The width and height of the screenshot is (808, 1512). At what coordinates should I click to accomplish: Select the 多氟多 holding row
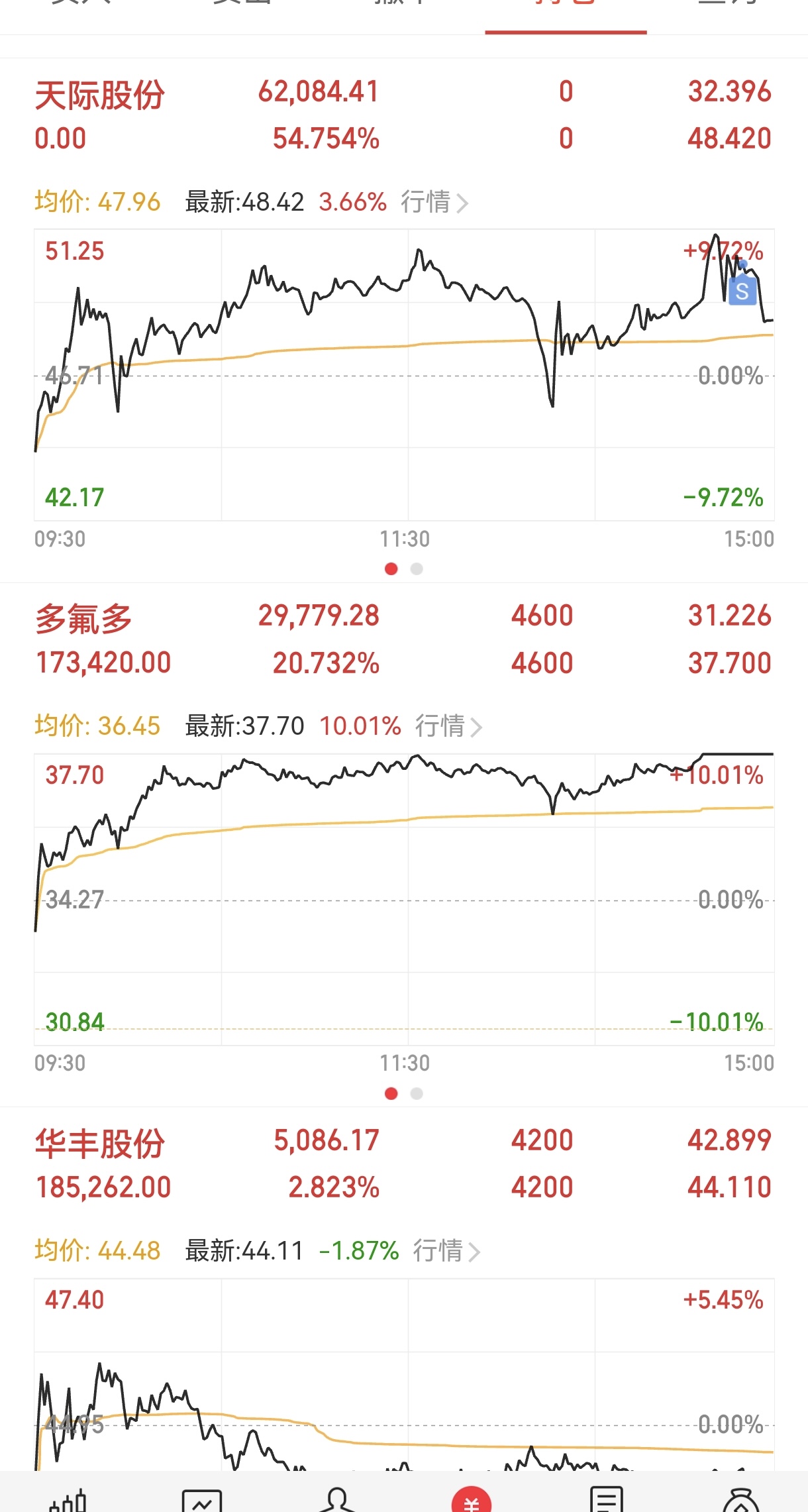pos(403,639)
